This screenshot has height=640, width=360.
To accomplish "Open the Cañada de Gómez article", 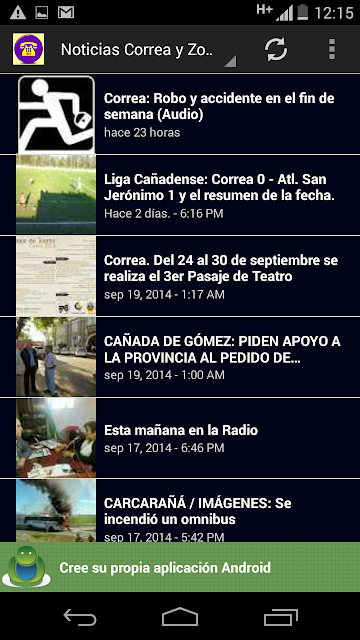I will coord(180,357).
